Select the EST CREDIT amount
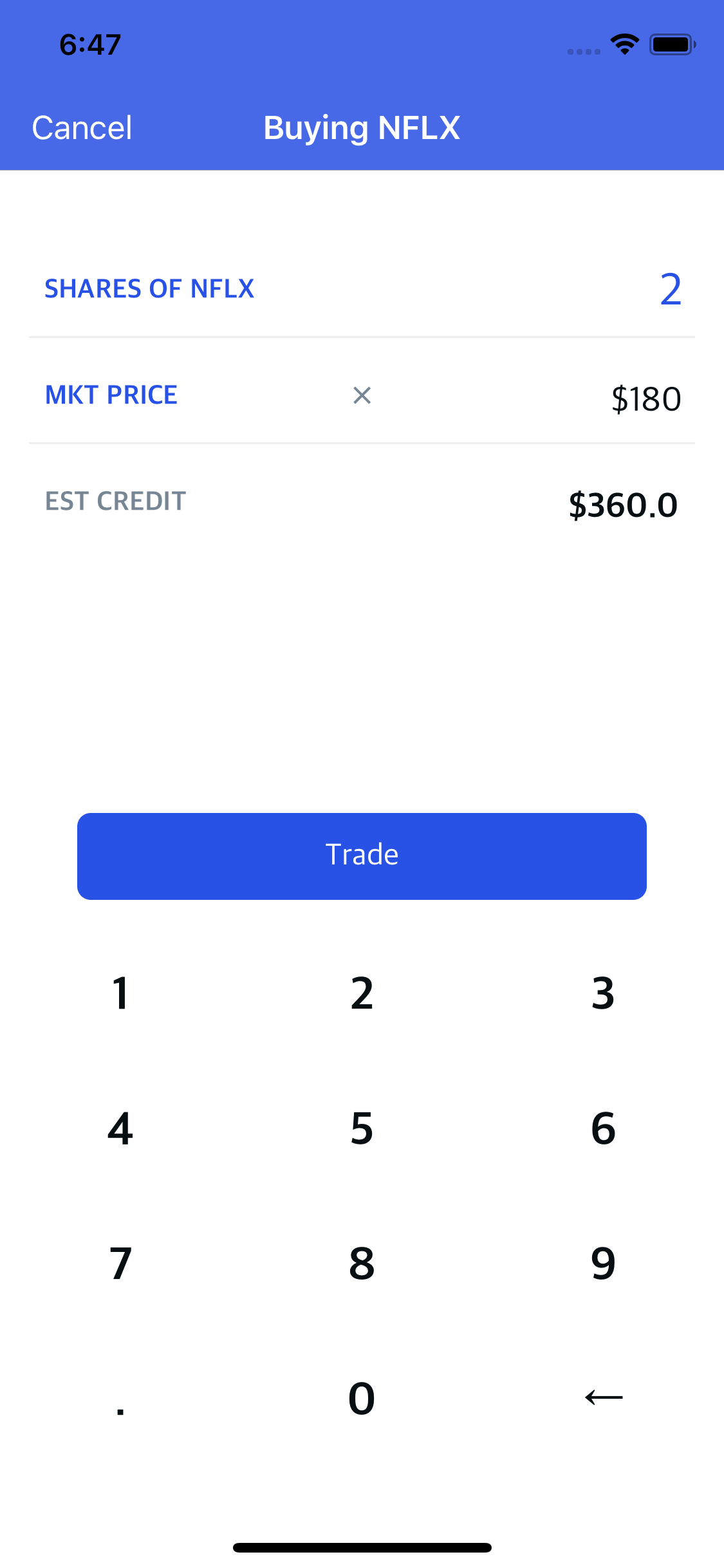The height and width of the screenshot is (1568, 724). click(x=623, y=505)
